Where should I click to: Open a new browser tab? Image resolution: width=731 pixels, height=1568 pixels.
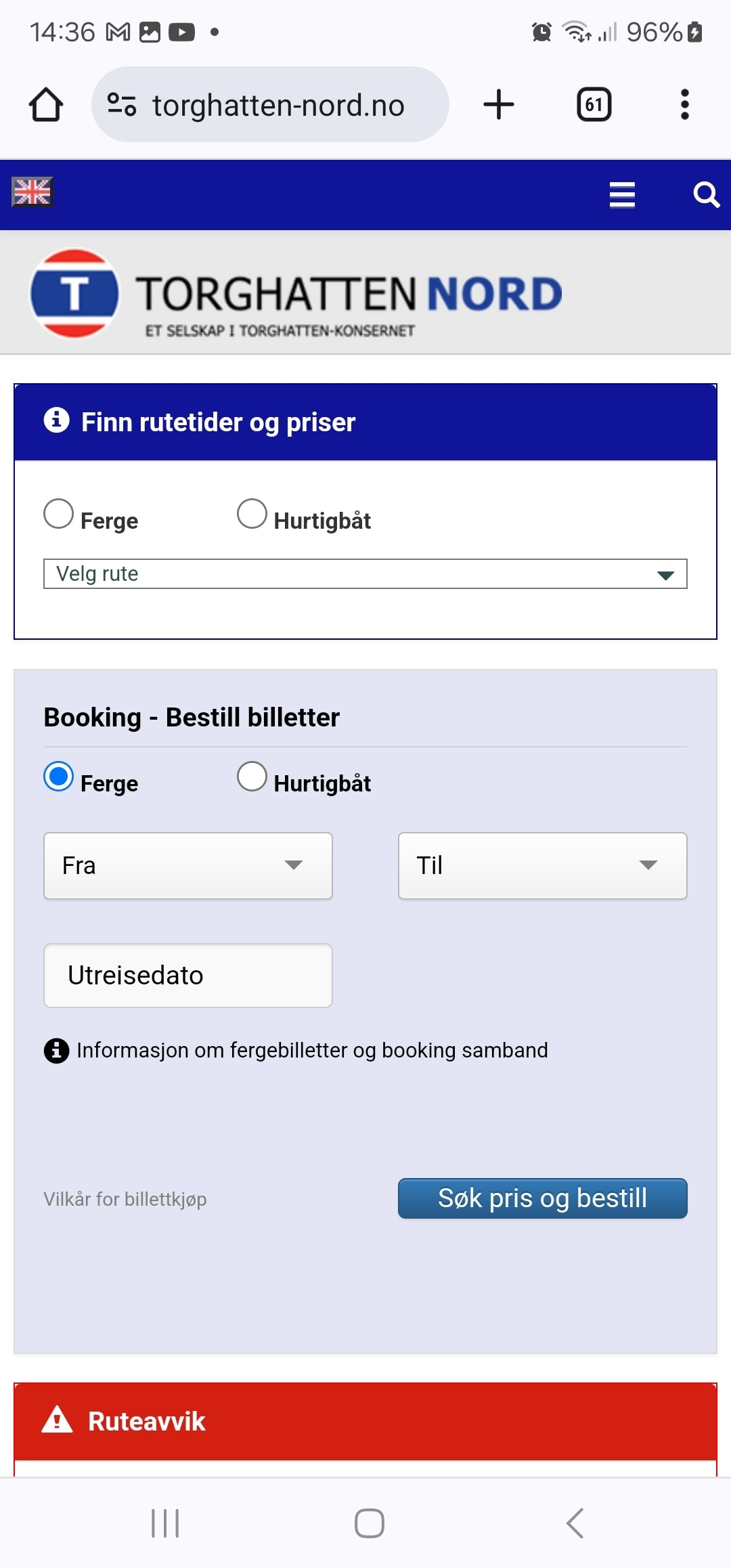499,105
